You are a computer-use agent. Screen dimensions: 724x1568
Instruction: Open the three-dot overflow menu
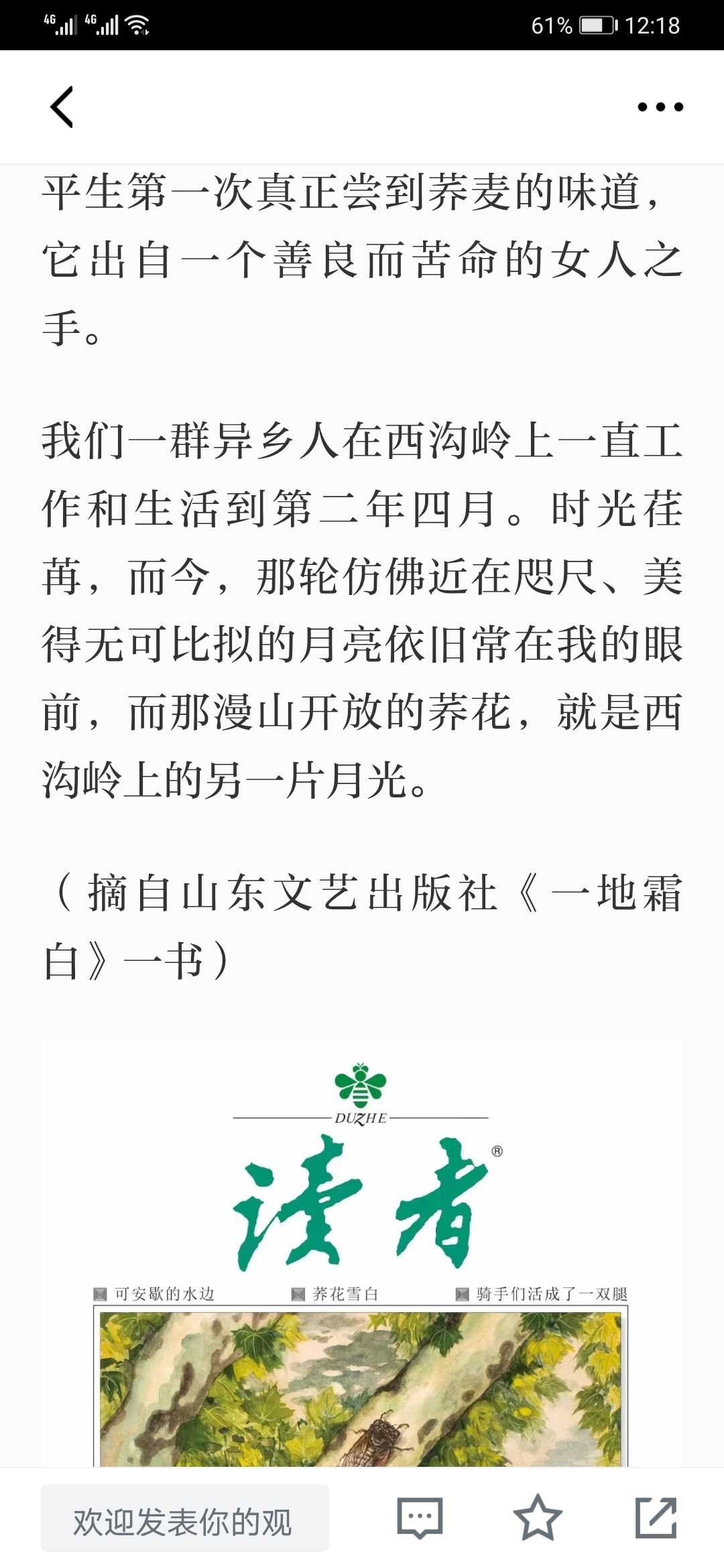pos(660,107)
